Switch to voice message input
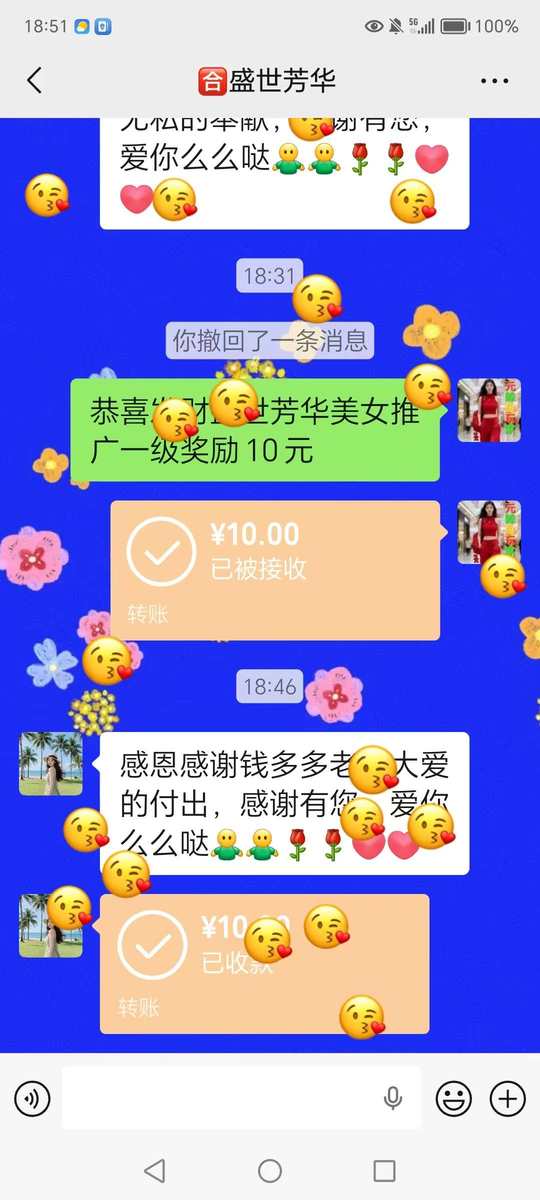 pyautogui.click(x=32, y=1100)
